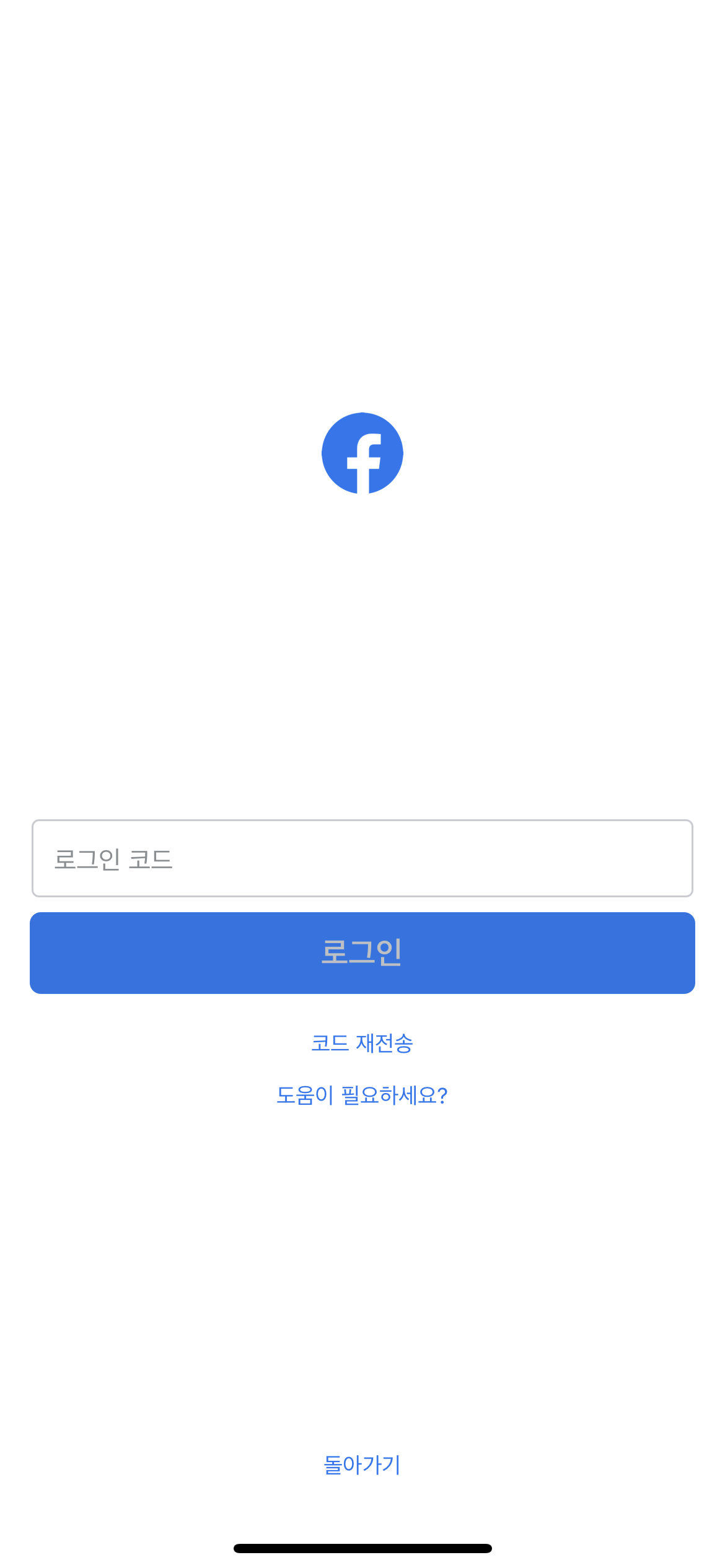Screen dimensions: 725x1568
Task: Resend the code via 코드 재전송
Action: [362, 1043]
